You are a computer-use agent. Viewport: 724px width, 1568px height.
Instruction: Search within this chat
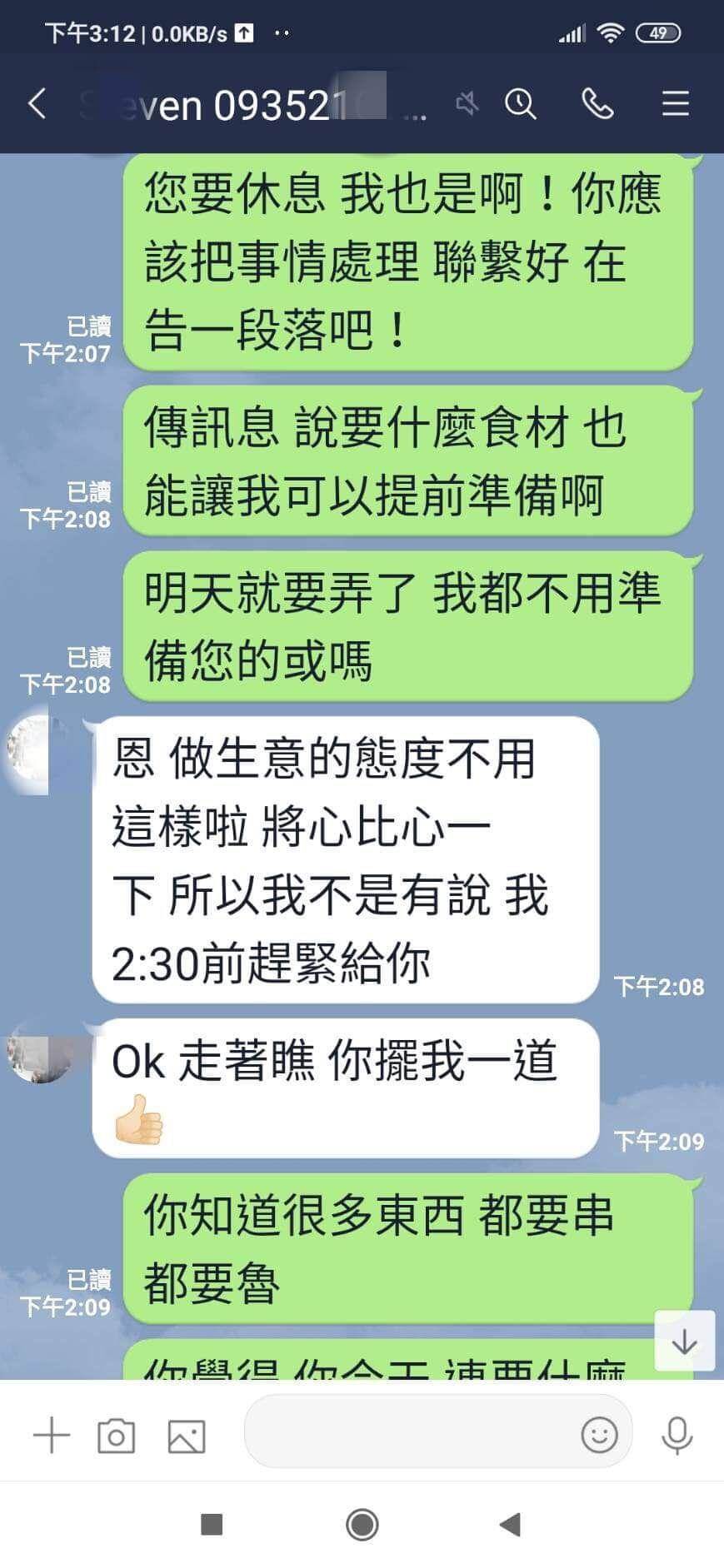(x=521, y=104)
